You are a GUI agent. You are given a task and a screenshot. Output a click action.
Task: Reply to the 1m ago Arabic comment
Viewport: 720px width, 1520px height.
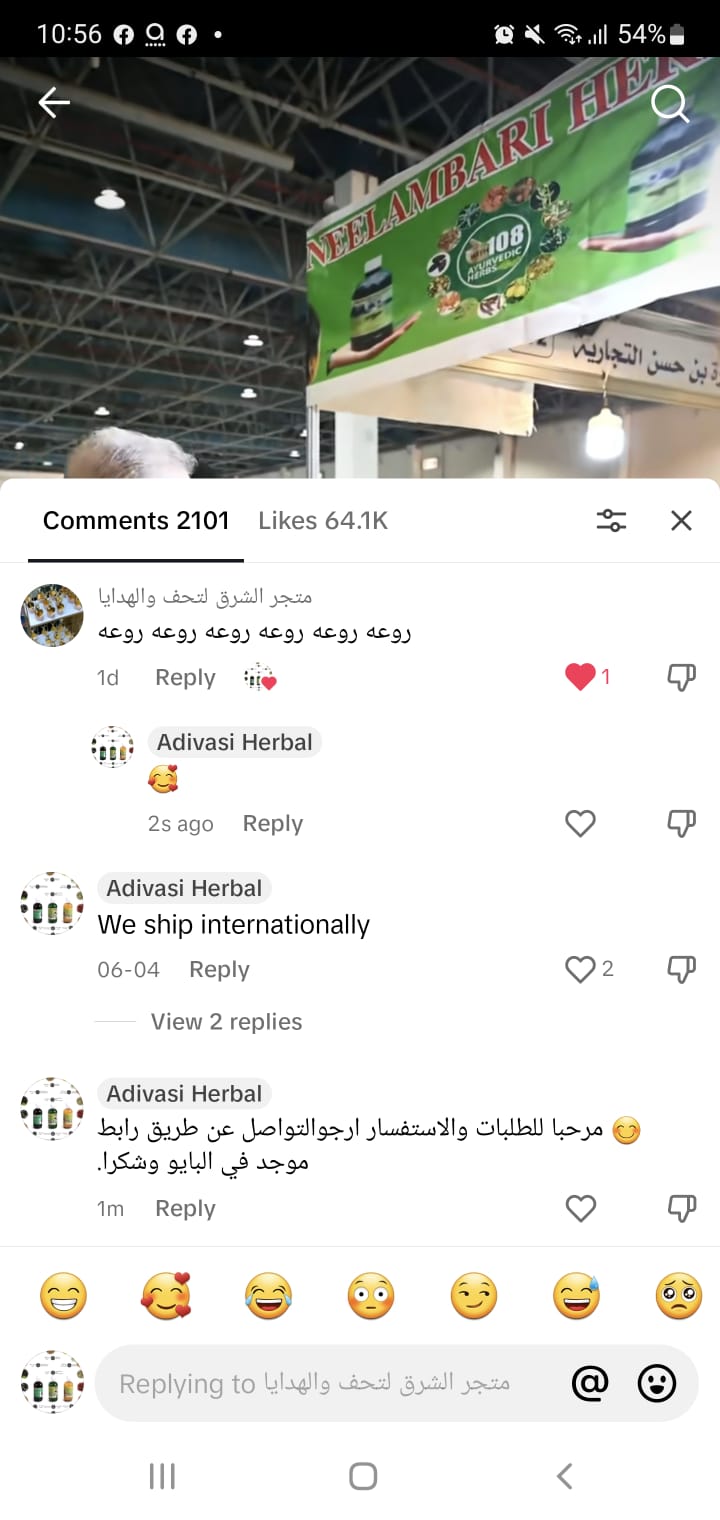[185, 1209]
